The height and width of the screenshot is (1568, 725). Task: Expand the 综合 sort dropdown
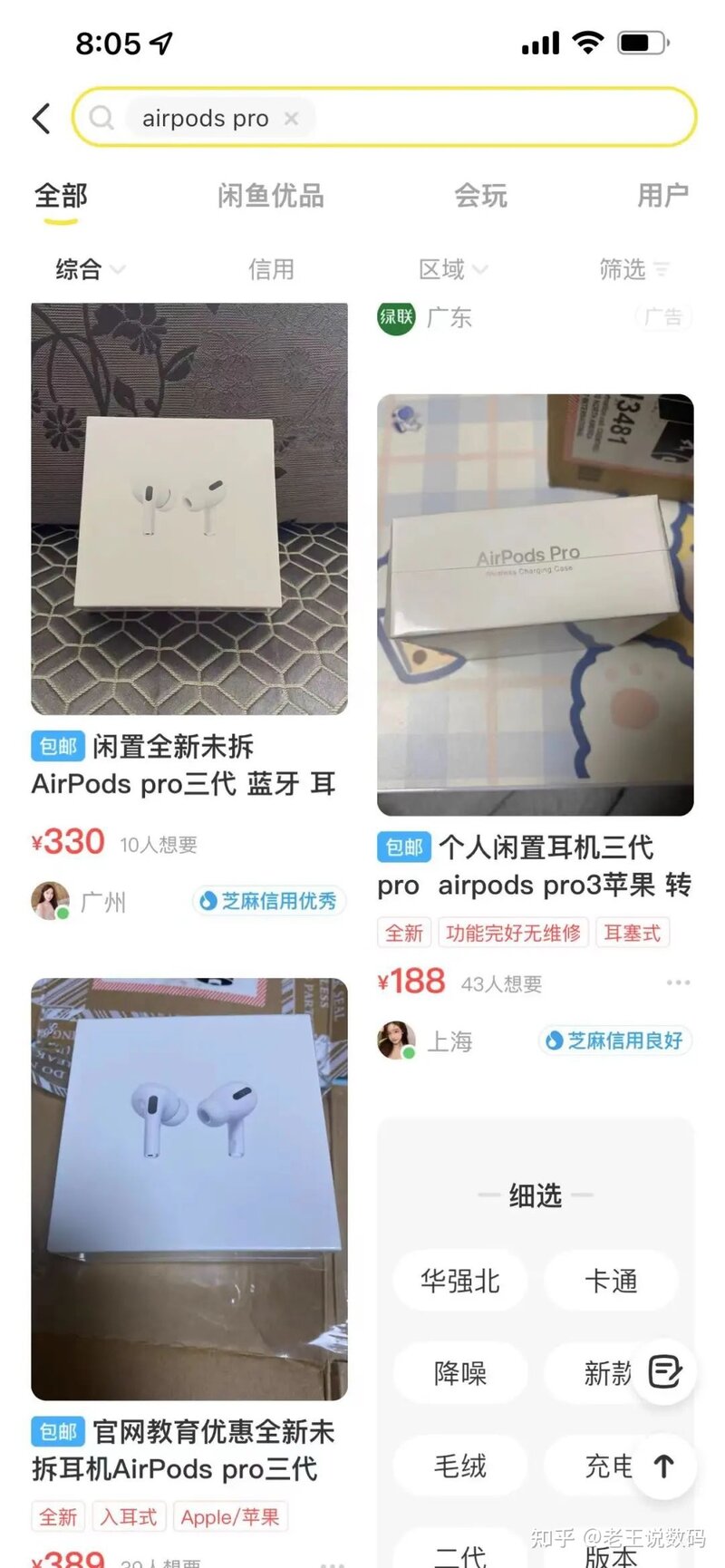90,269
